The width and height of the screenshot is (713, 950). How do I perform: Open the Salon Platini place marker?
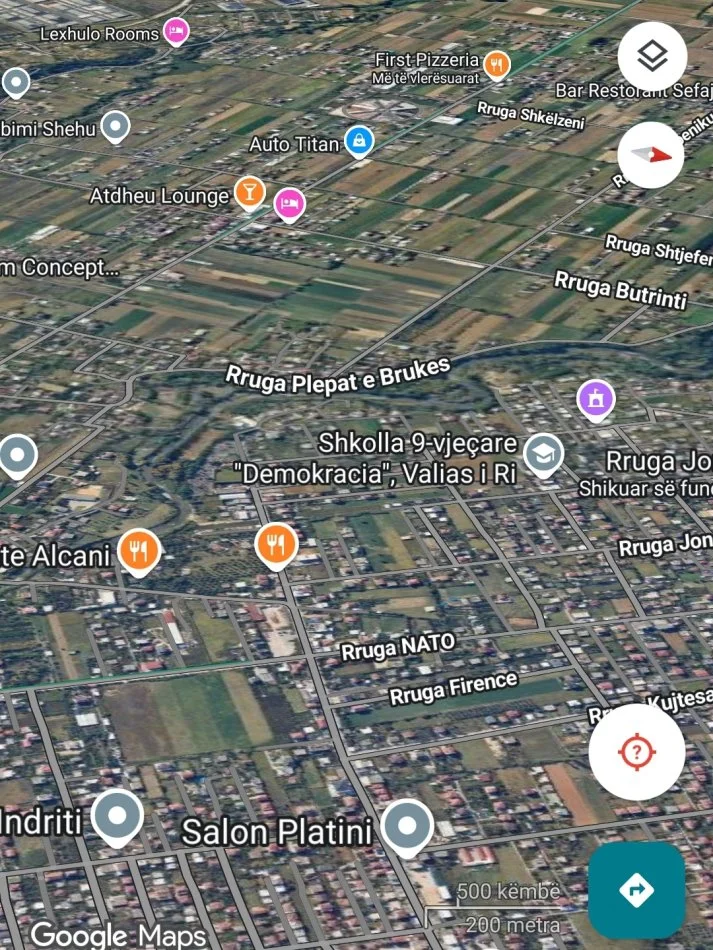tap(407, 826)
